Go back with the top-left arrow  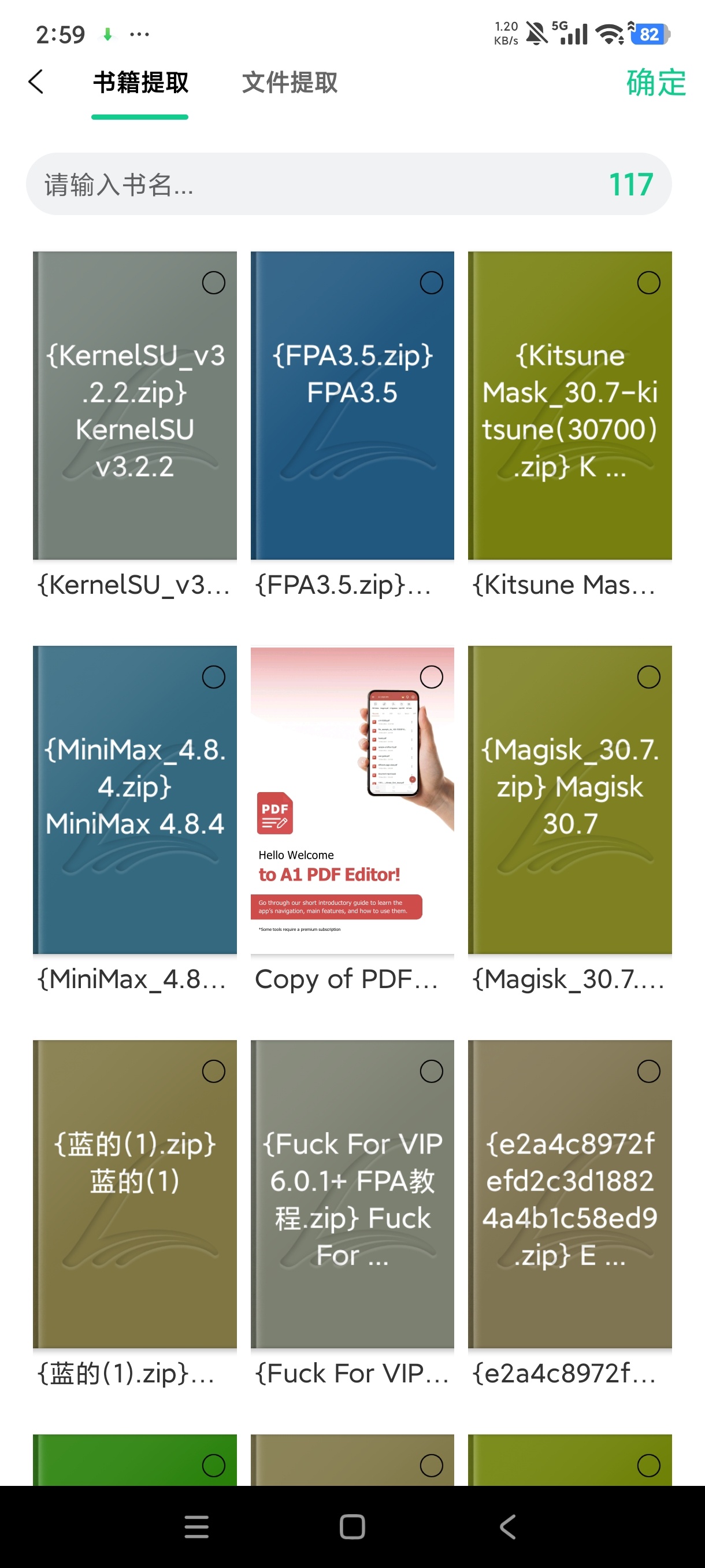(36, 82)
